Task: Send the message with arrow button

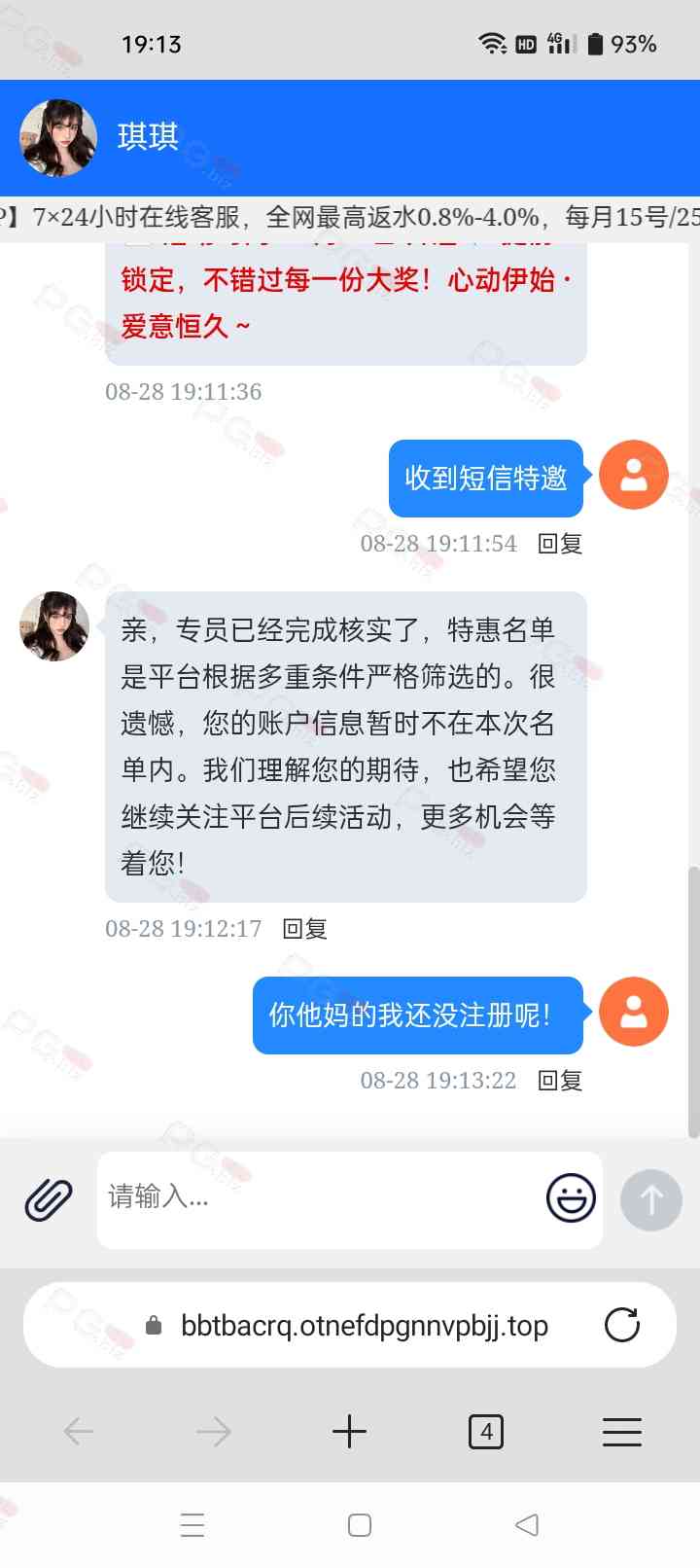Action: (650, 1199)
